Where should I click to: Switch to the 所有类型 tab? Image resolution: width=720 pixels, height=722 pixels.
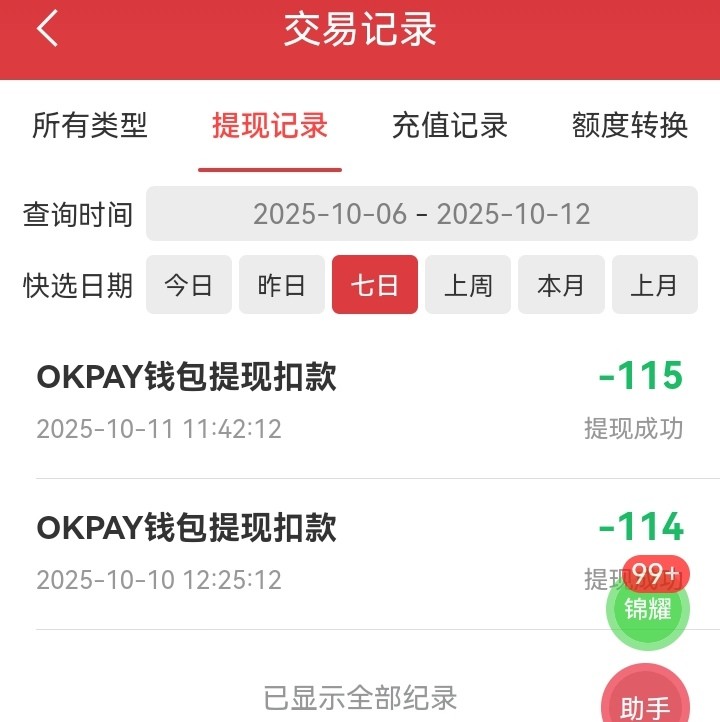(x=90, y=126)
